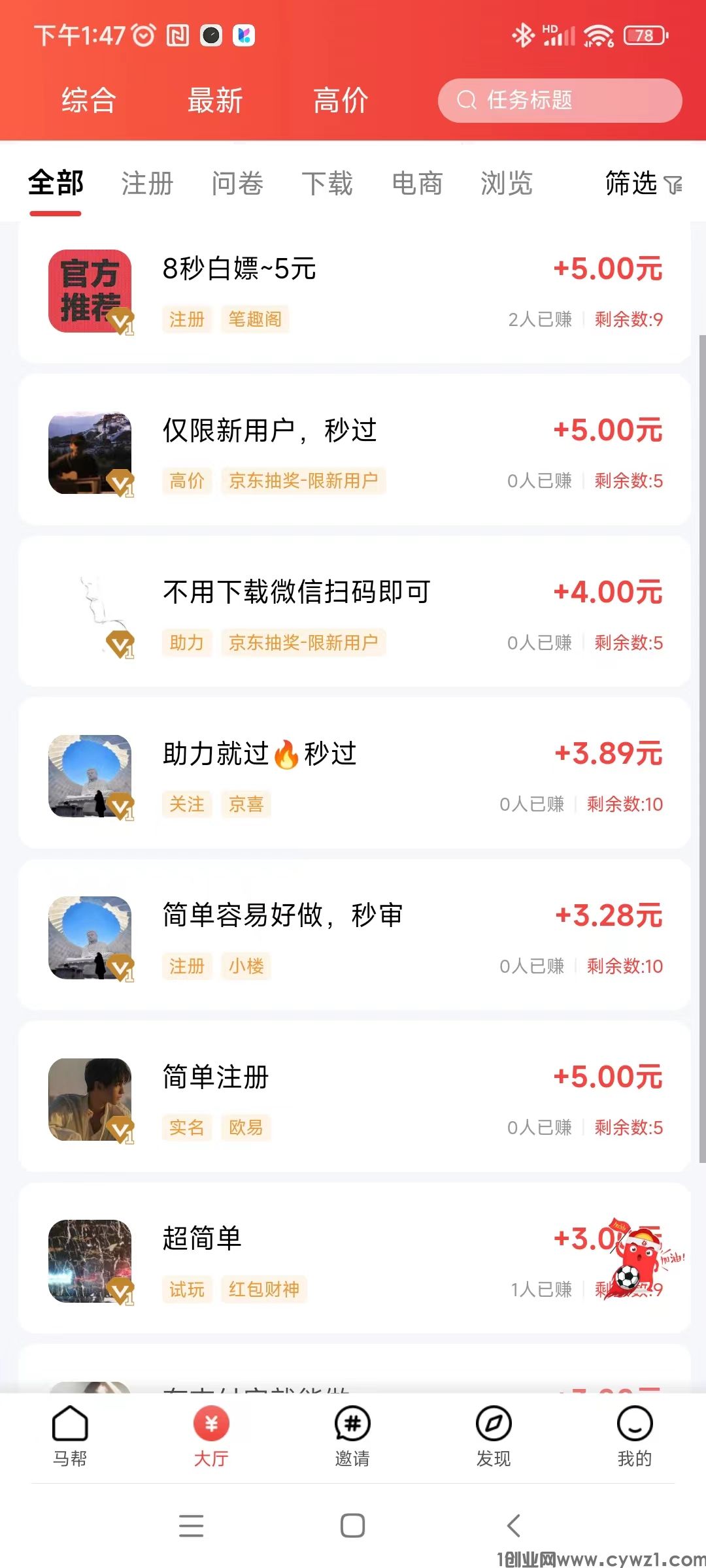Image resolution: width=706 pixels, height=1568 pixels.
Task: Open the 简单注册 task earning 5 元
Action: (214, 1078)
